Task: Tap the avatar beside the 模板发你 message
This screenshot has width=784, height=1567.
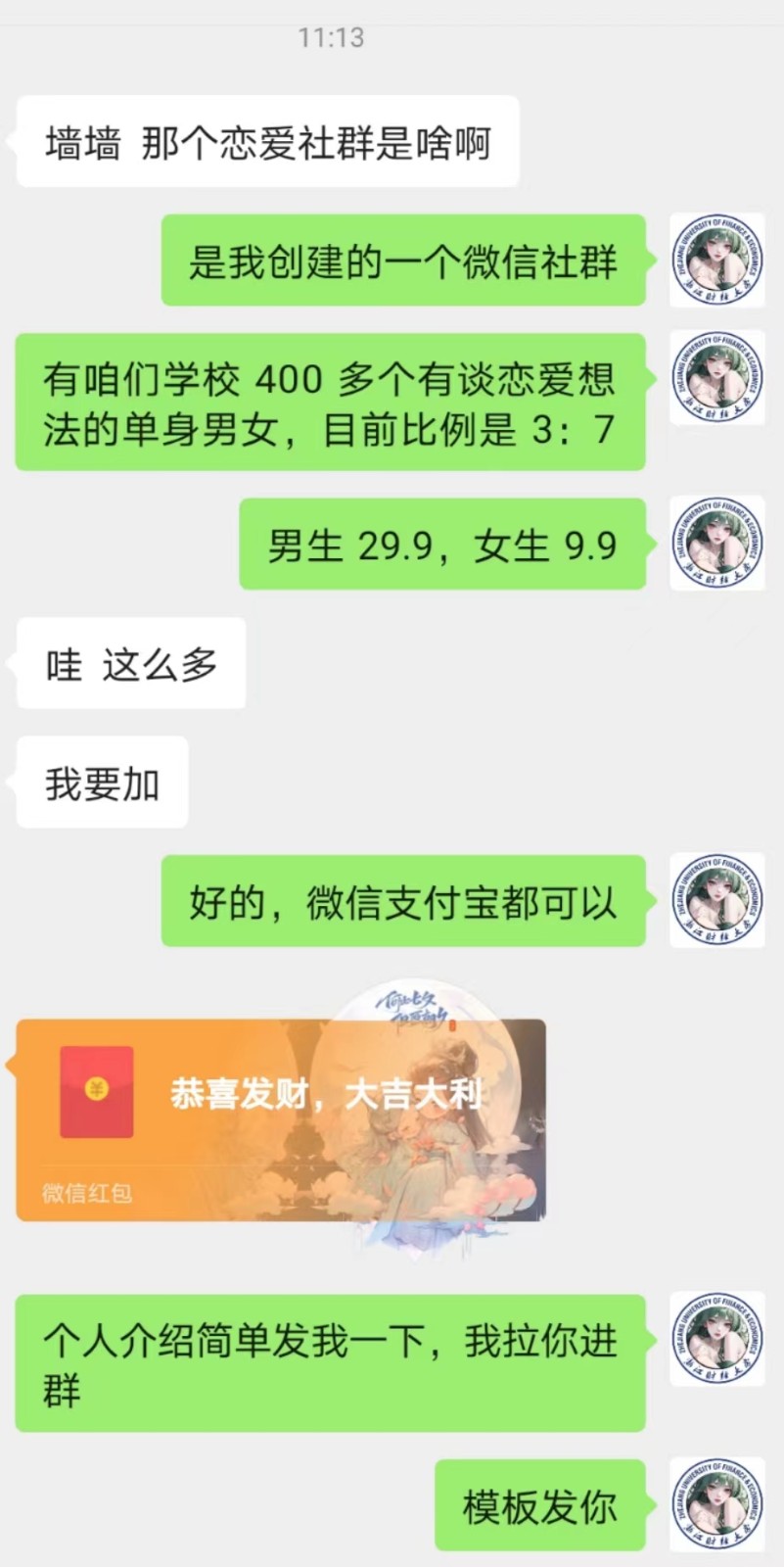Action: [716, 1505]
